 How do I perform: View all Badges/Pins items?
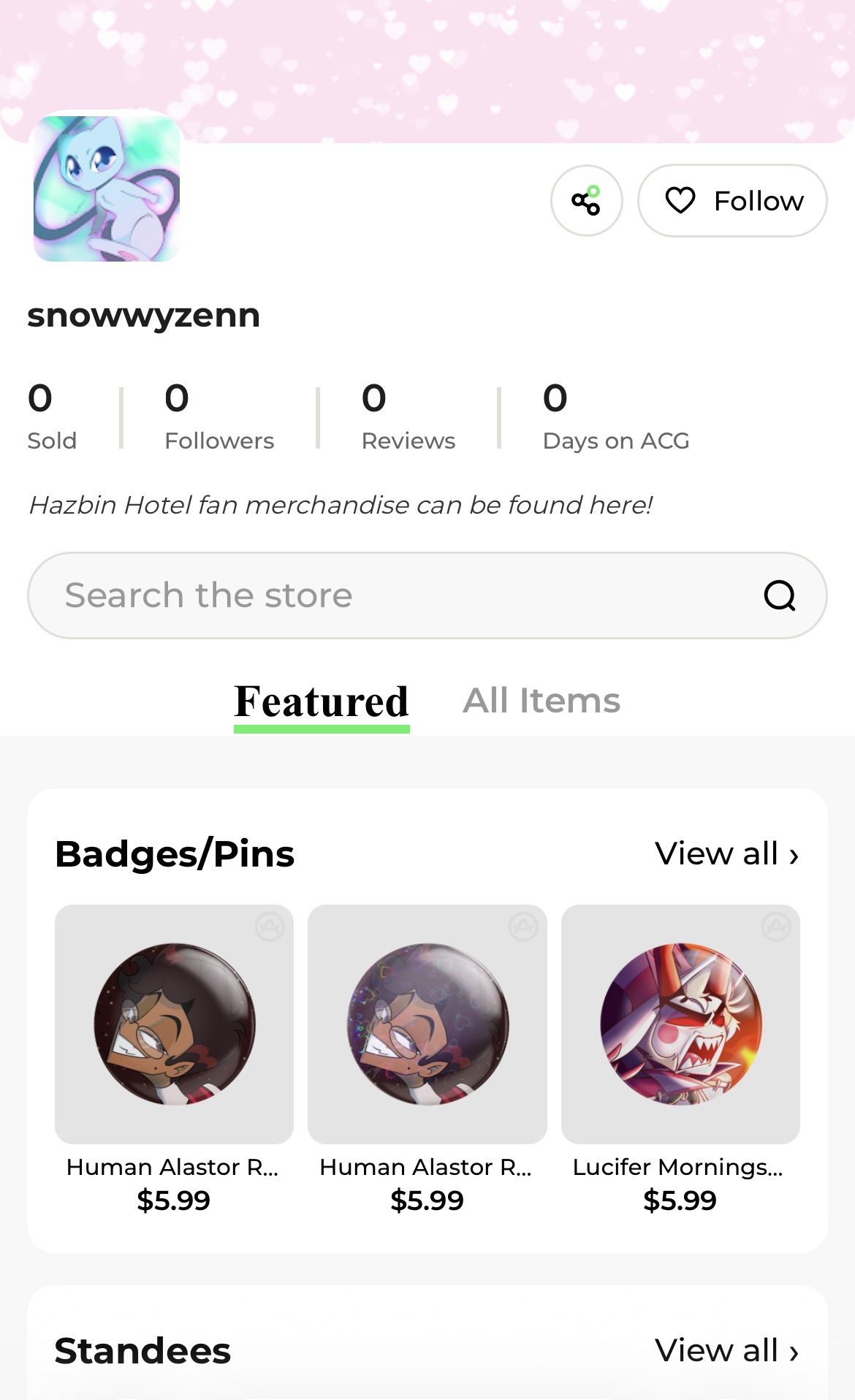click(x=726, y=853)
